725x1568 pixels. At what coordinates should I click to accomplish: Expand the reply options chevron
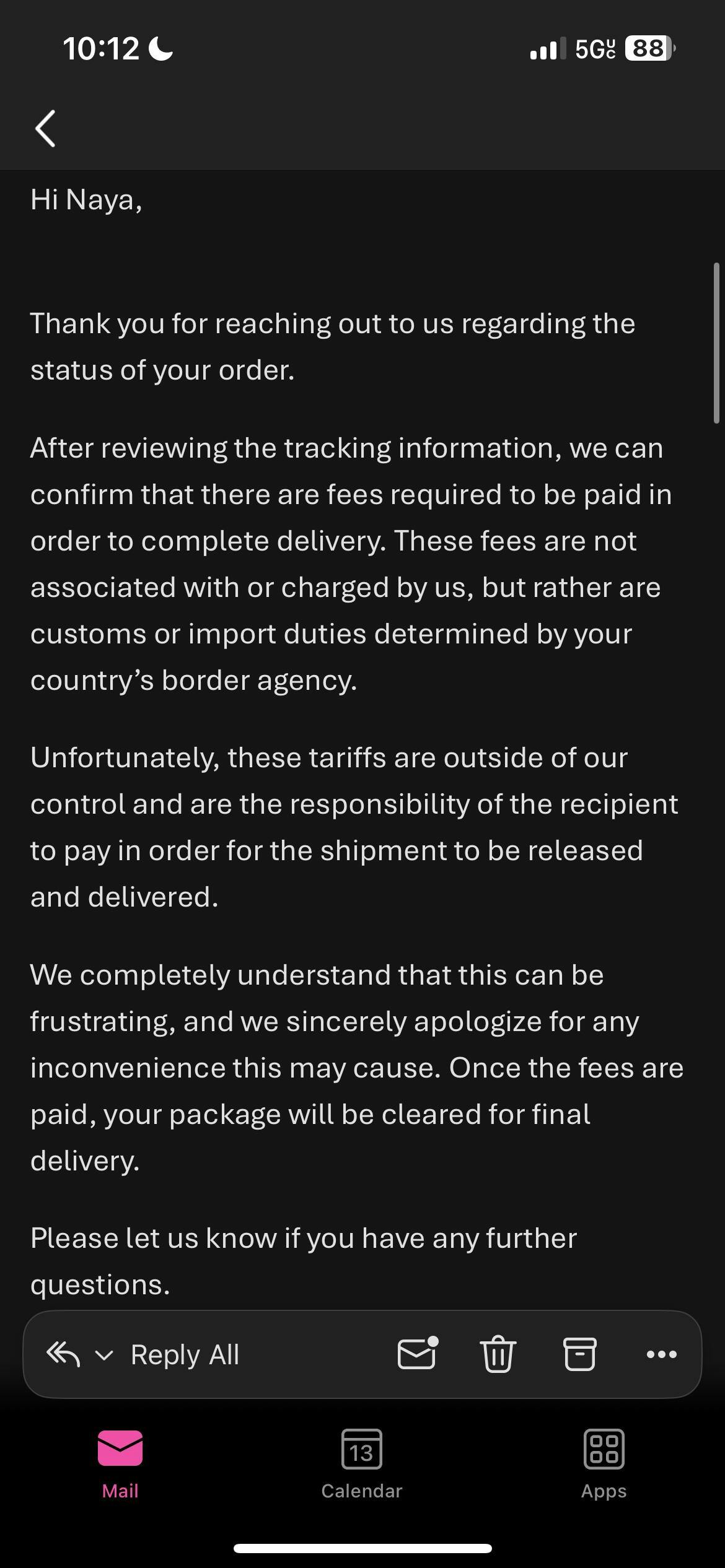104,1356
